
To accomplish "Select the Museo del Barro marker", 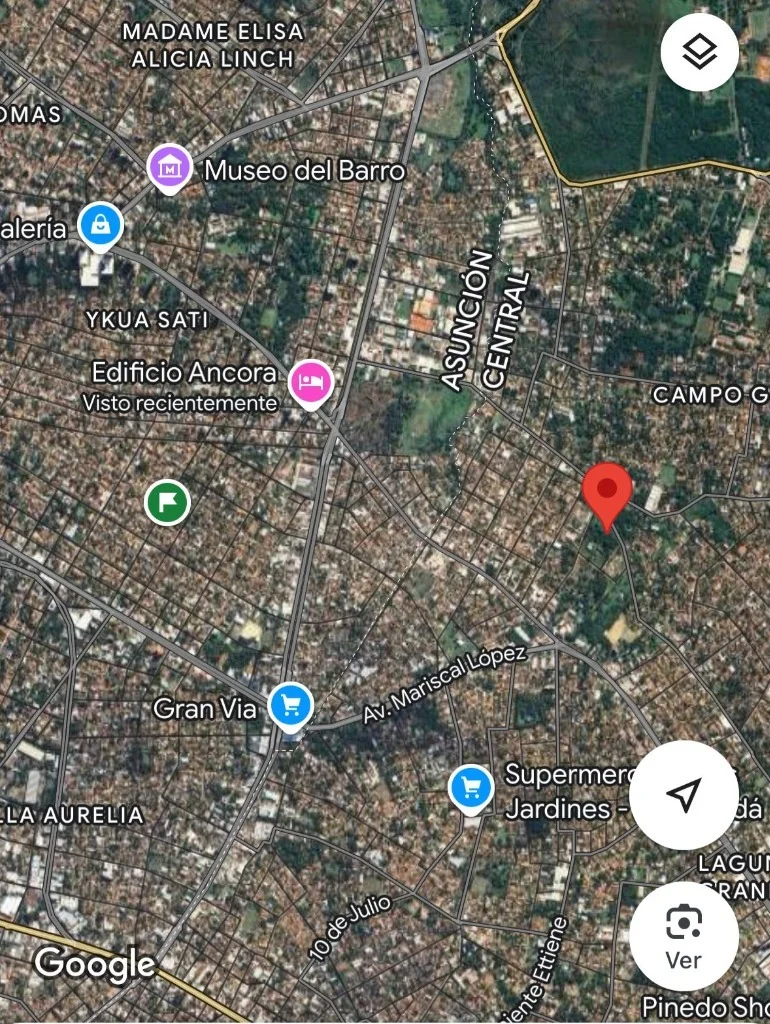I will pos(170,167).
